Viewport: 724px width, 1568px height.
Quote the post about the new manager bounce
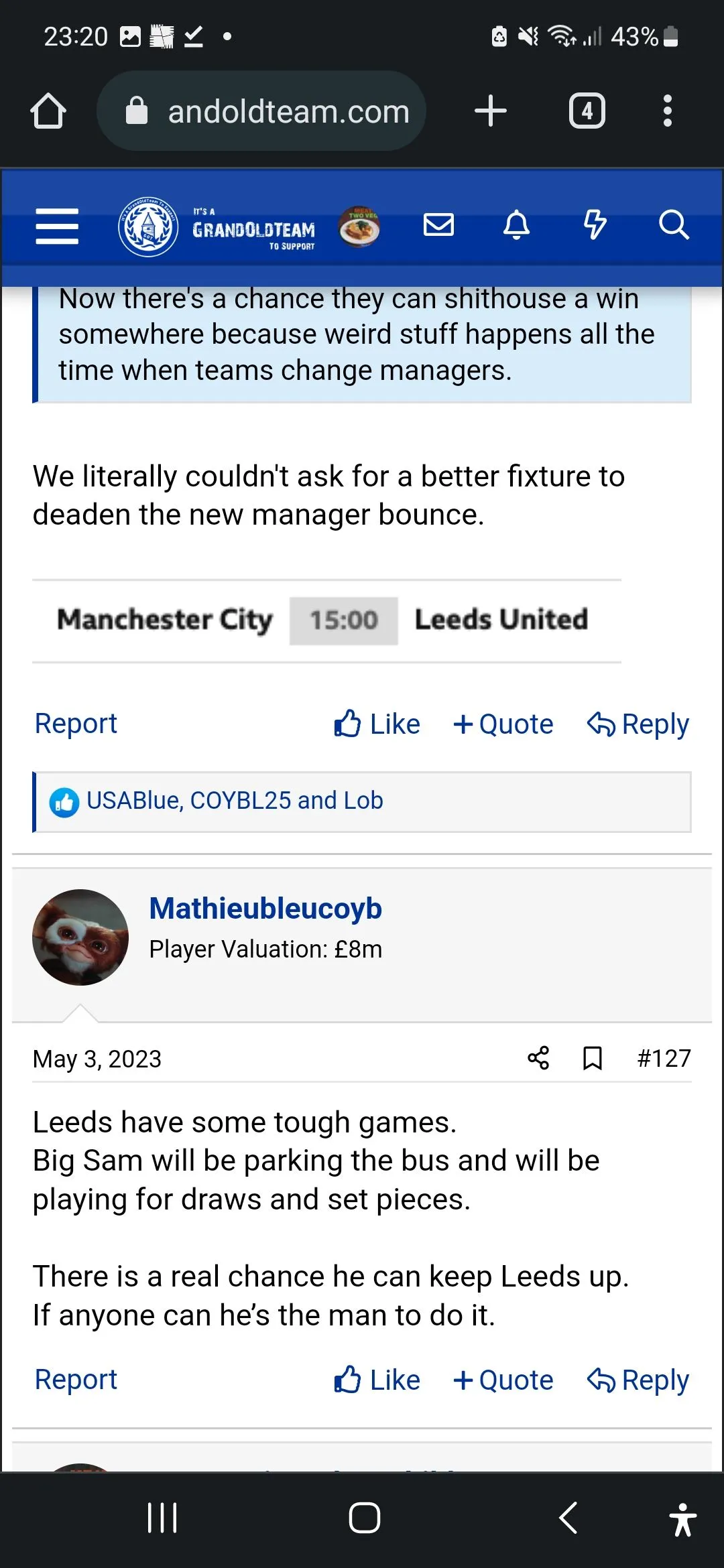(503, 724)
